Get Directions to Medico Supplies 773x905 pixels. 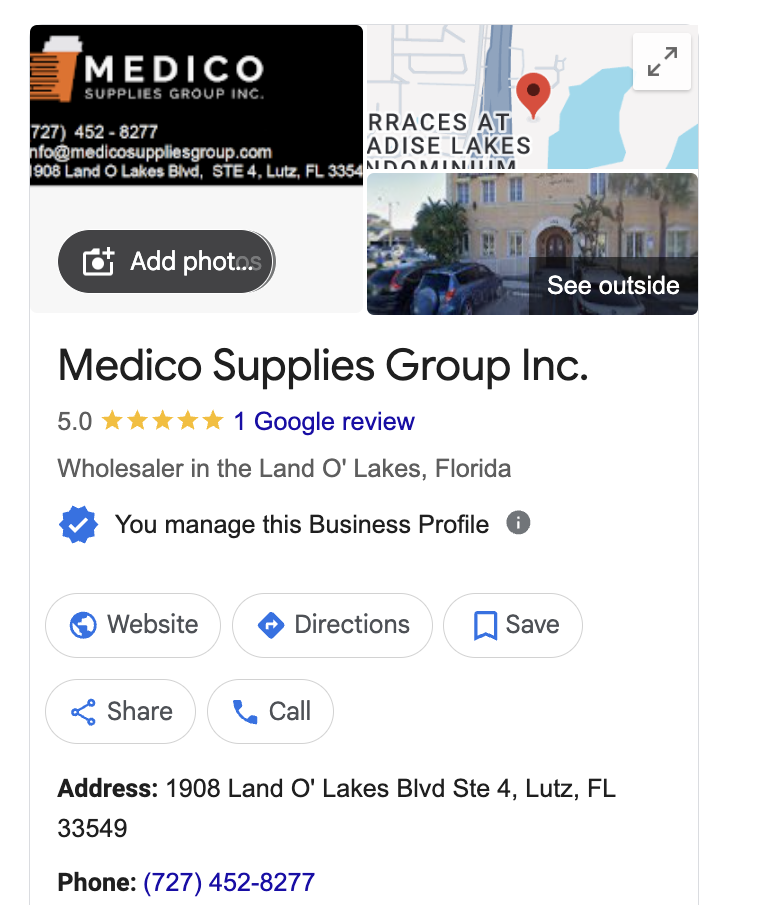[332, 625]
